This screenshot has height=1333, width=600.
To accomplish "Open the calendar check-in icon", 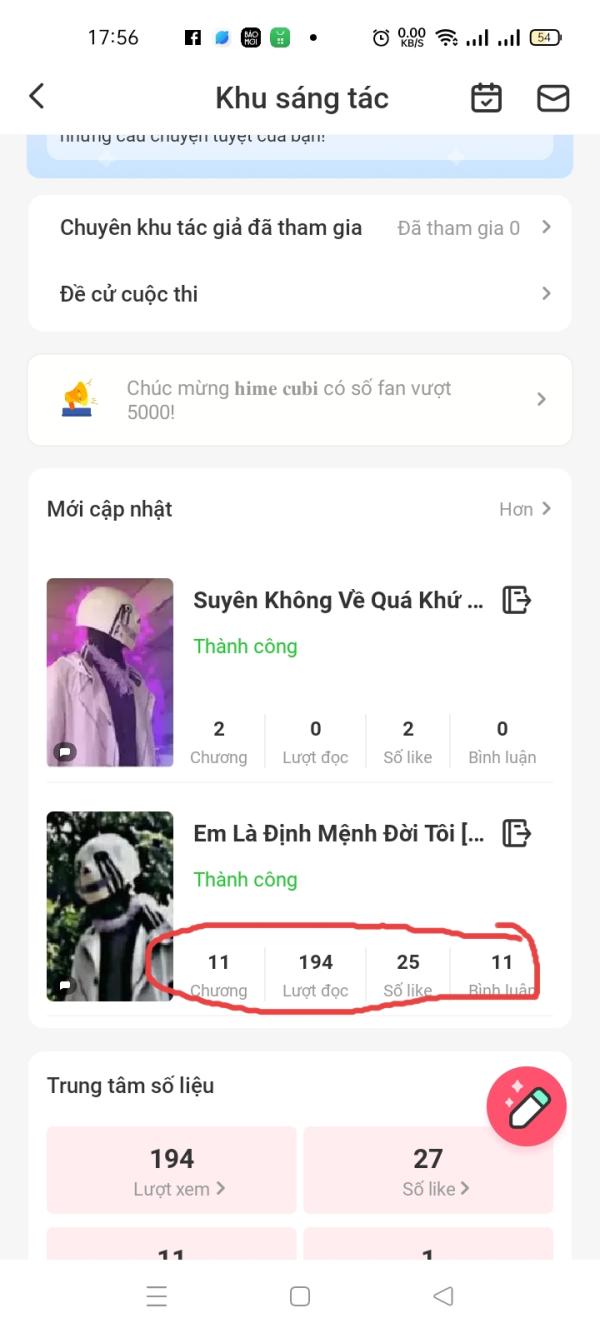I will click(x=486, y=97).
